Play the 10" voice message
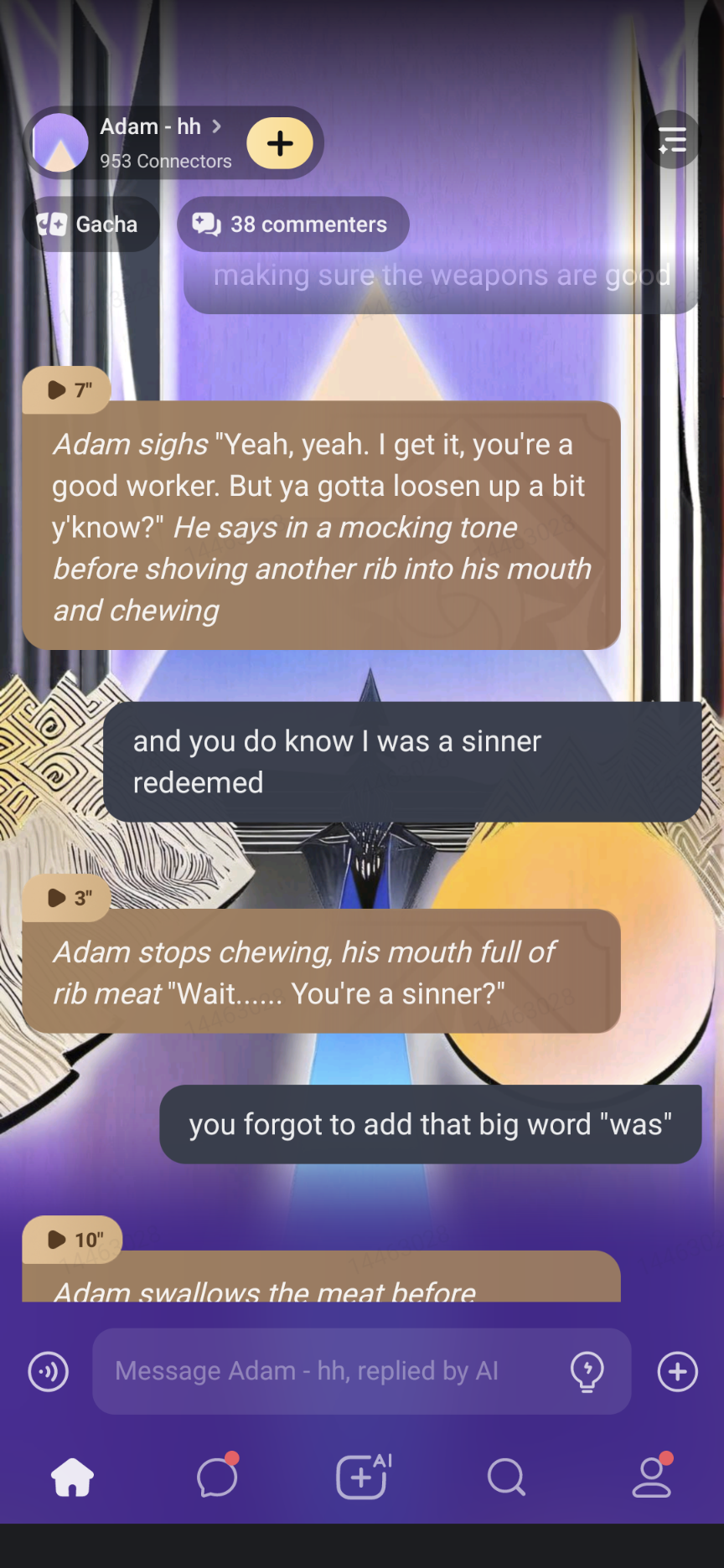724x1568 pixels. coord(71,1240)
